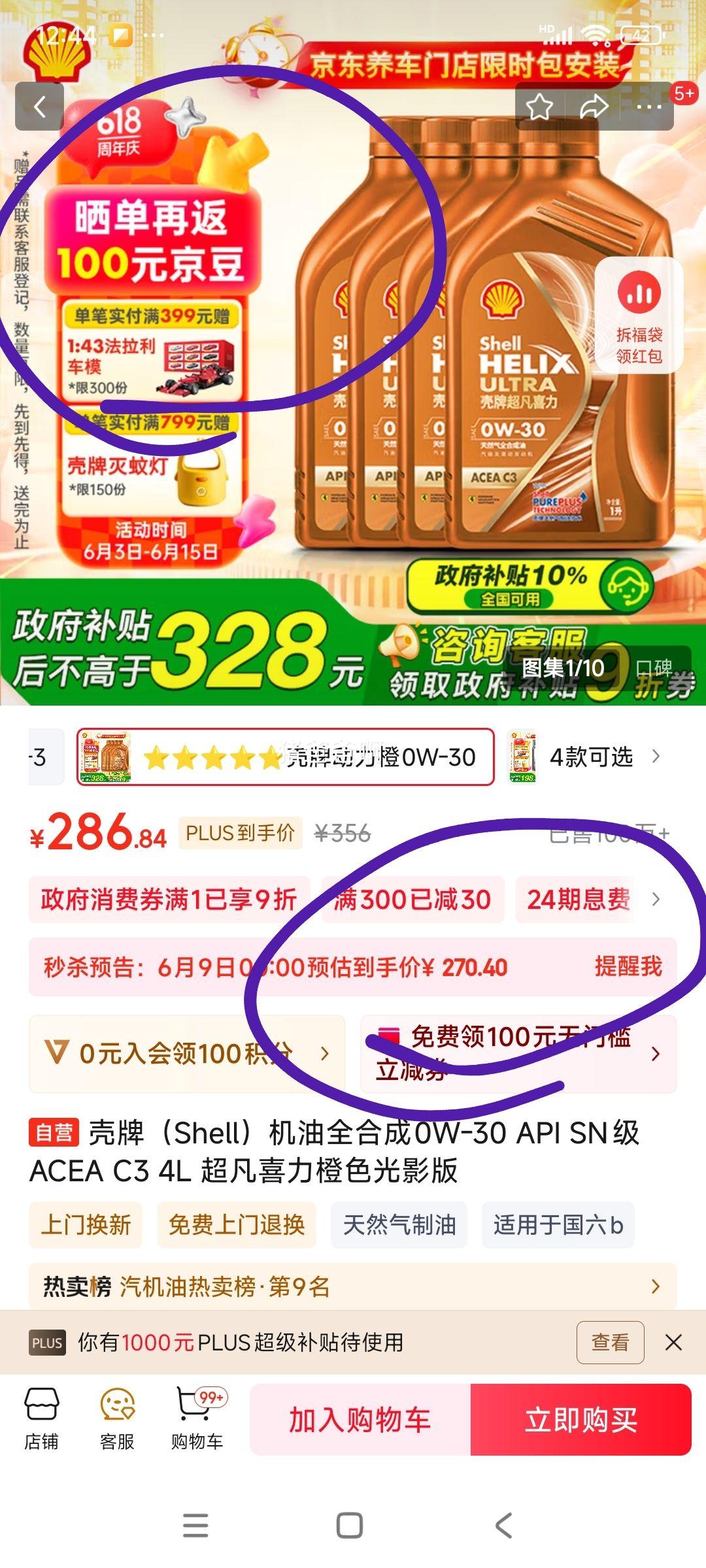Share this product page
Image resolution: width=706 pixels, height=1568 pixels.
point(594,106)
